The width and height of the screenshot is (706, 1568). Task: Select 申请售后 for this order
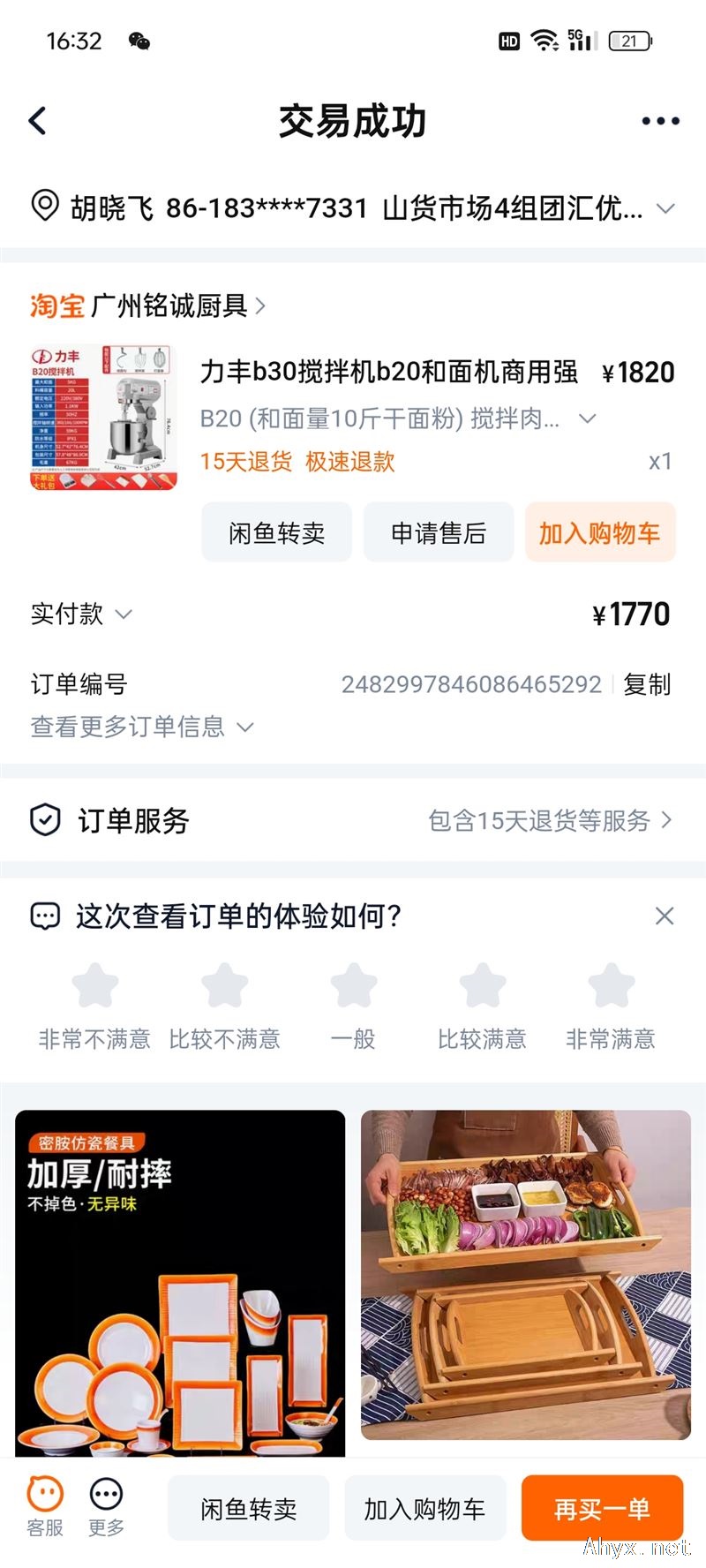click(x=439, y=533)
